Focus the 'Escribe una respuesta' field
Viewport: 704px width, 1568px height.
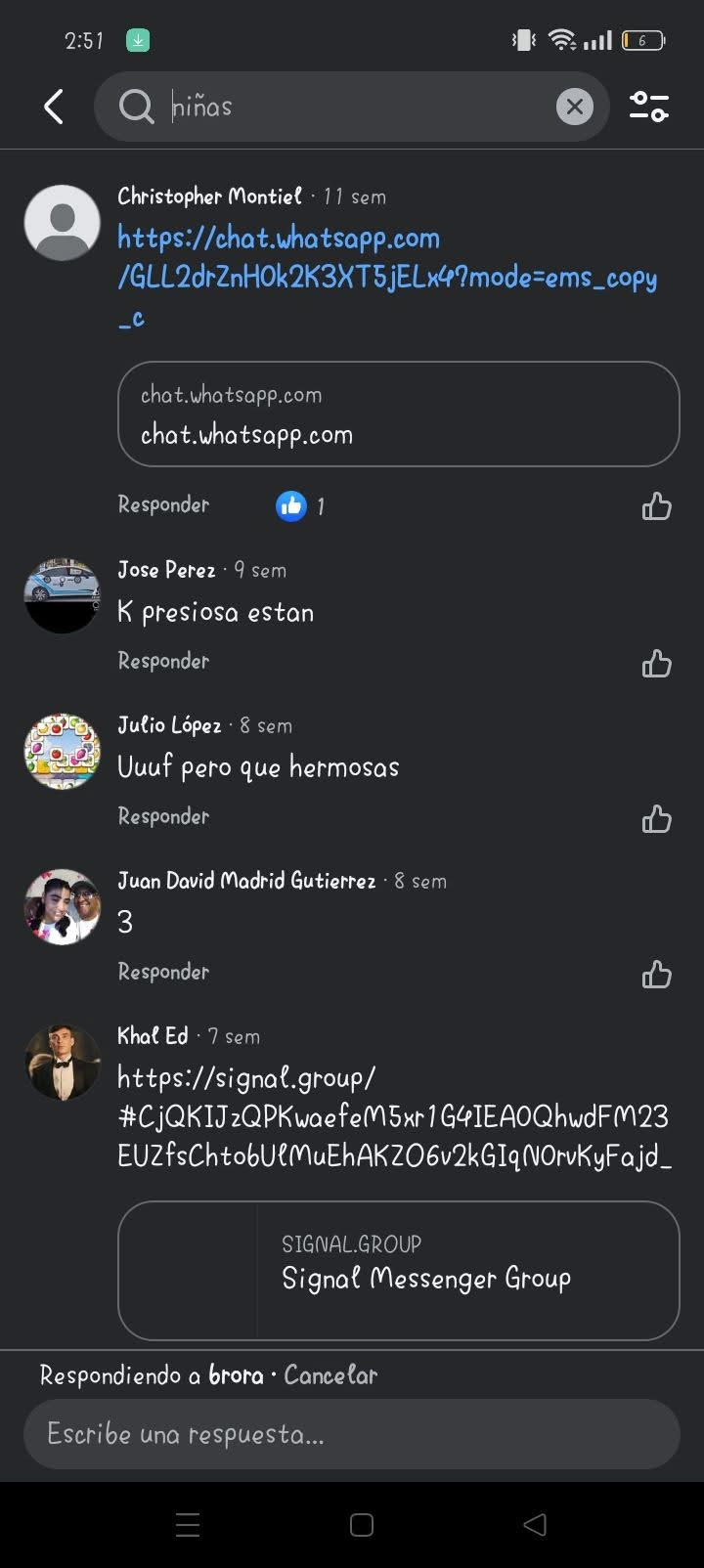click(352, 1434)
